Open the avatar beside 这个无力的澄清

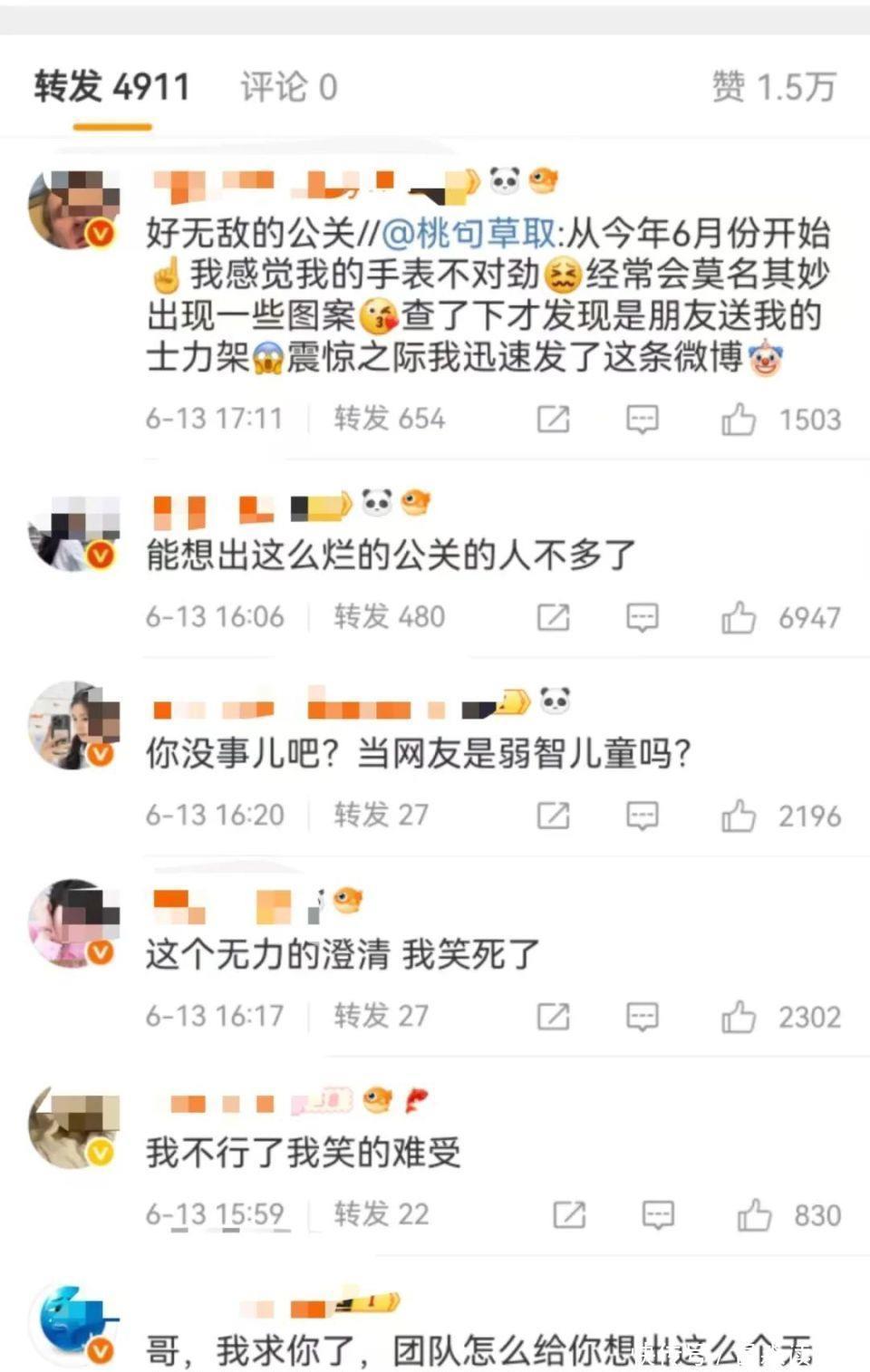coord(74,921)
